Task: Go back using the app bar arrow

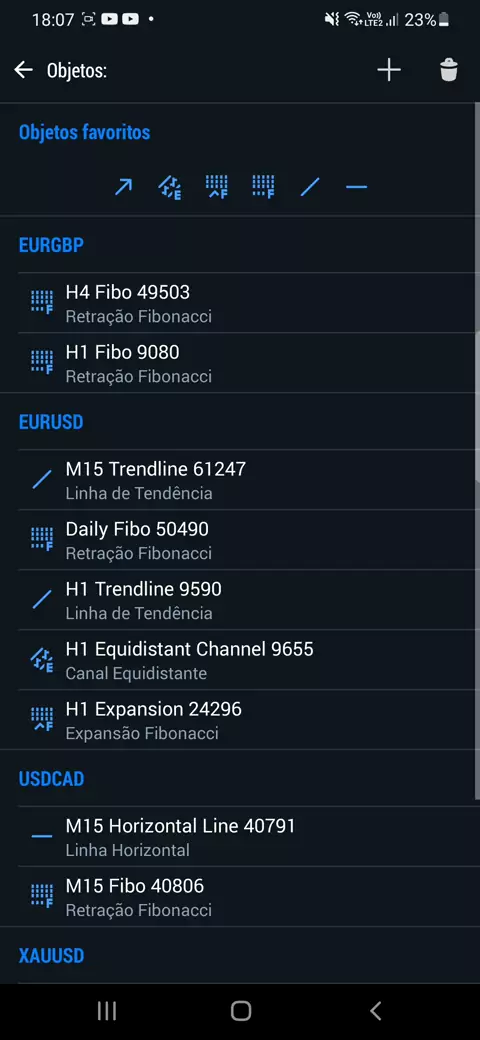Action: point(24,70)
